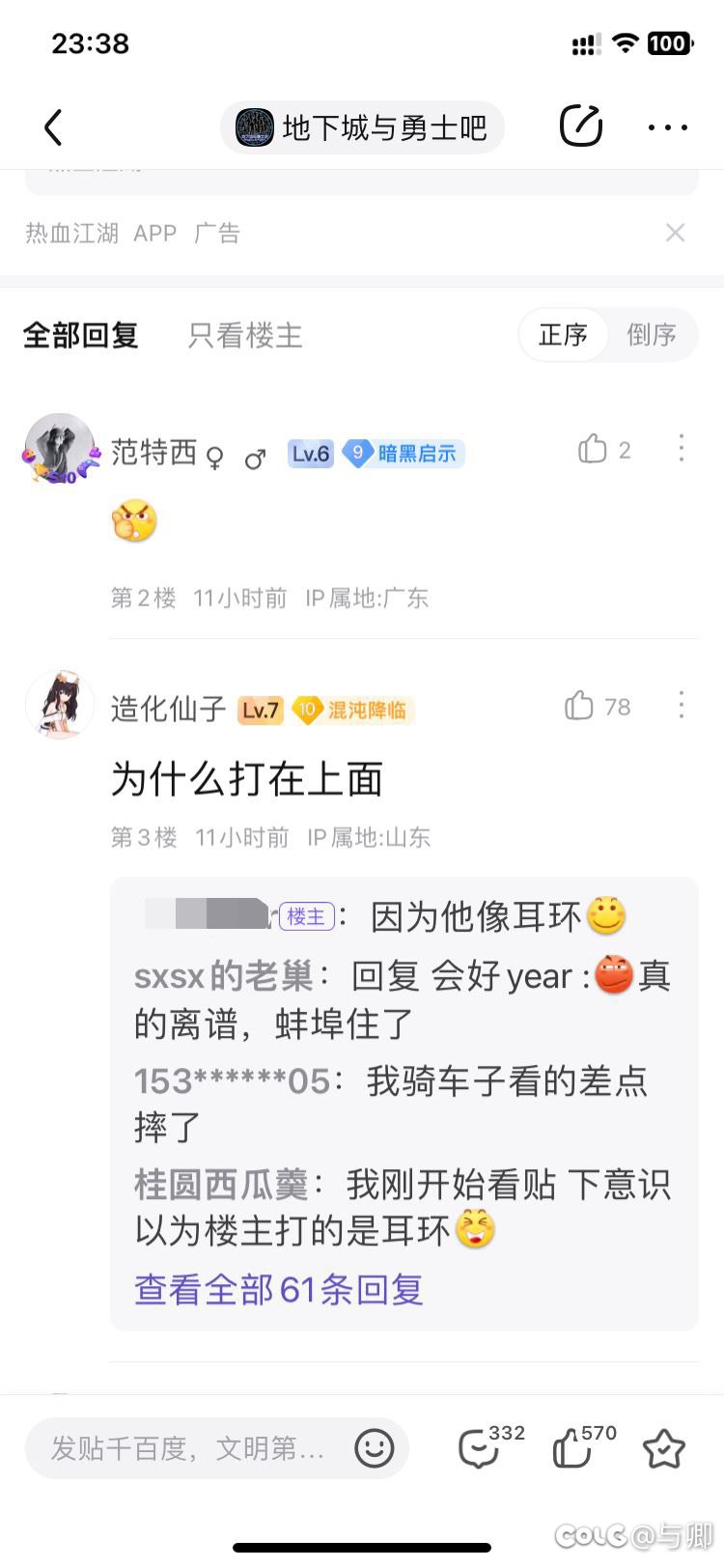Open the emoji picker in the reply bar
The width and height of the screenshot is (724, 1568).
[x=375, y=1448]
